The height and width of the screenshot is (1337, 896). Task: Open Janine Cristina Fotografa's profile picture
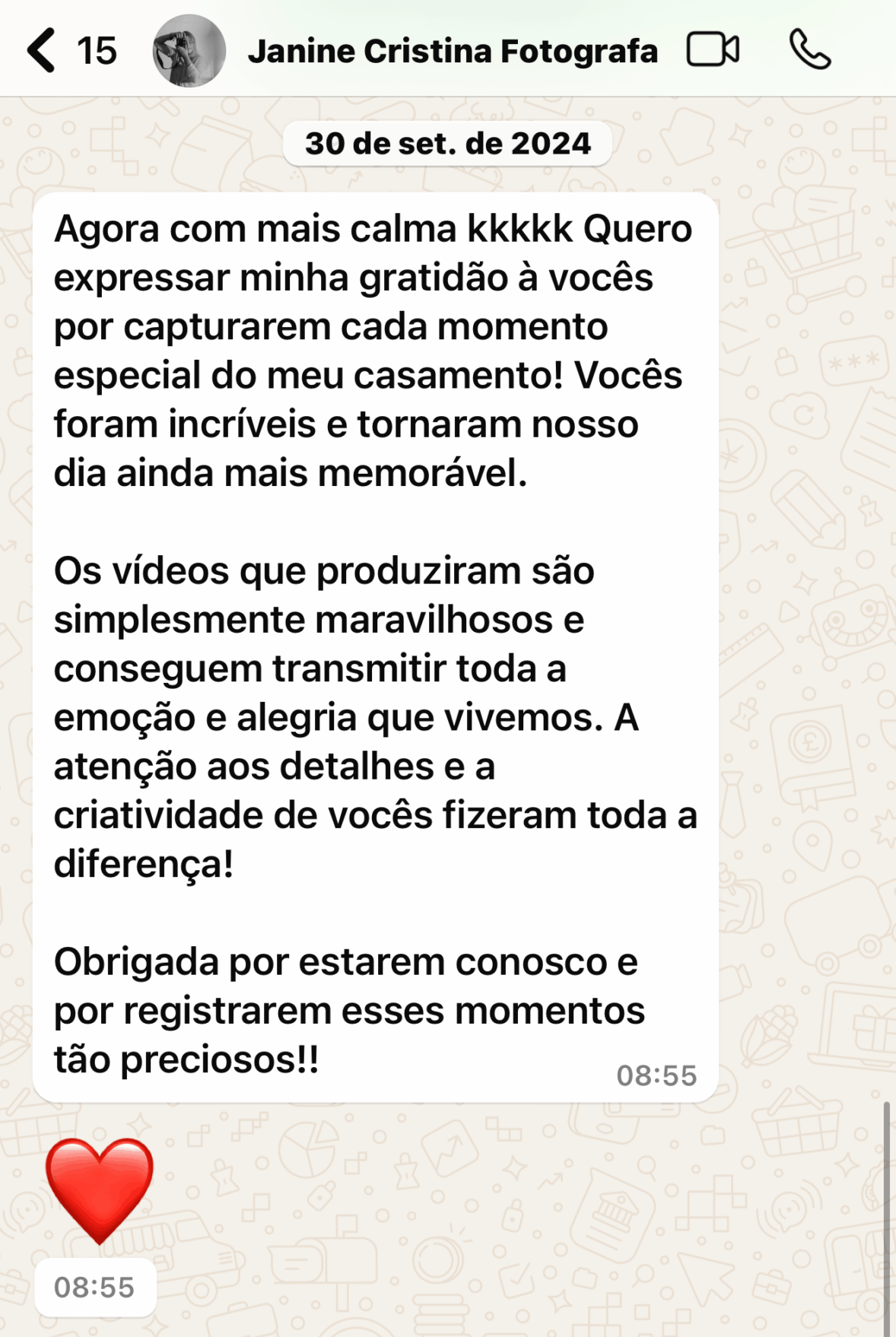point(189,51)
